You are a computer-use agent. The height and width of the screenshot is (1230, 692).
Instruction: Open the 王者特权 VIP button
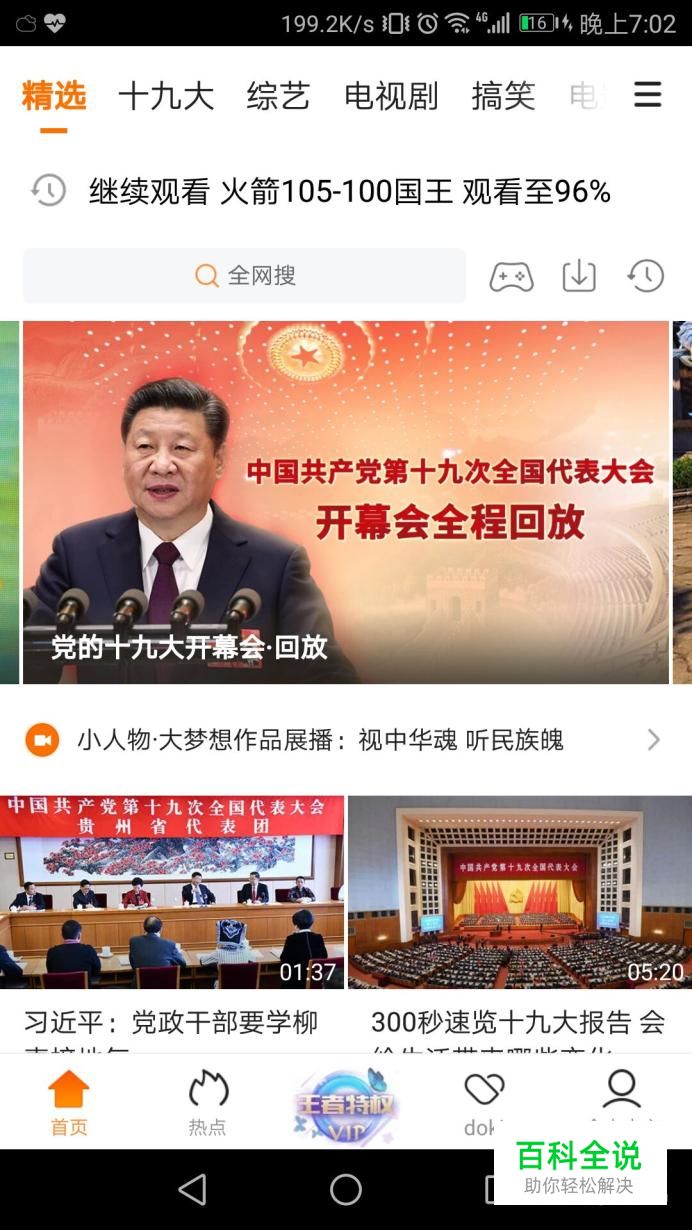[x=345, y=1105]
